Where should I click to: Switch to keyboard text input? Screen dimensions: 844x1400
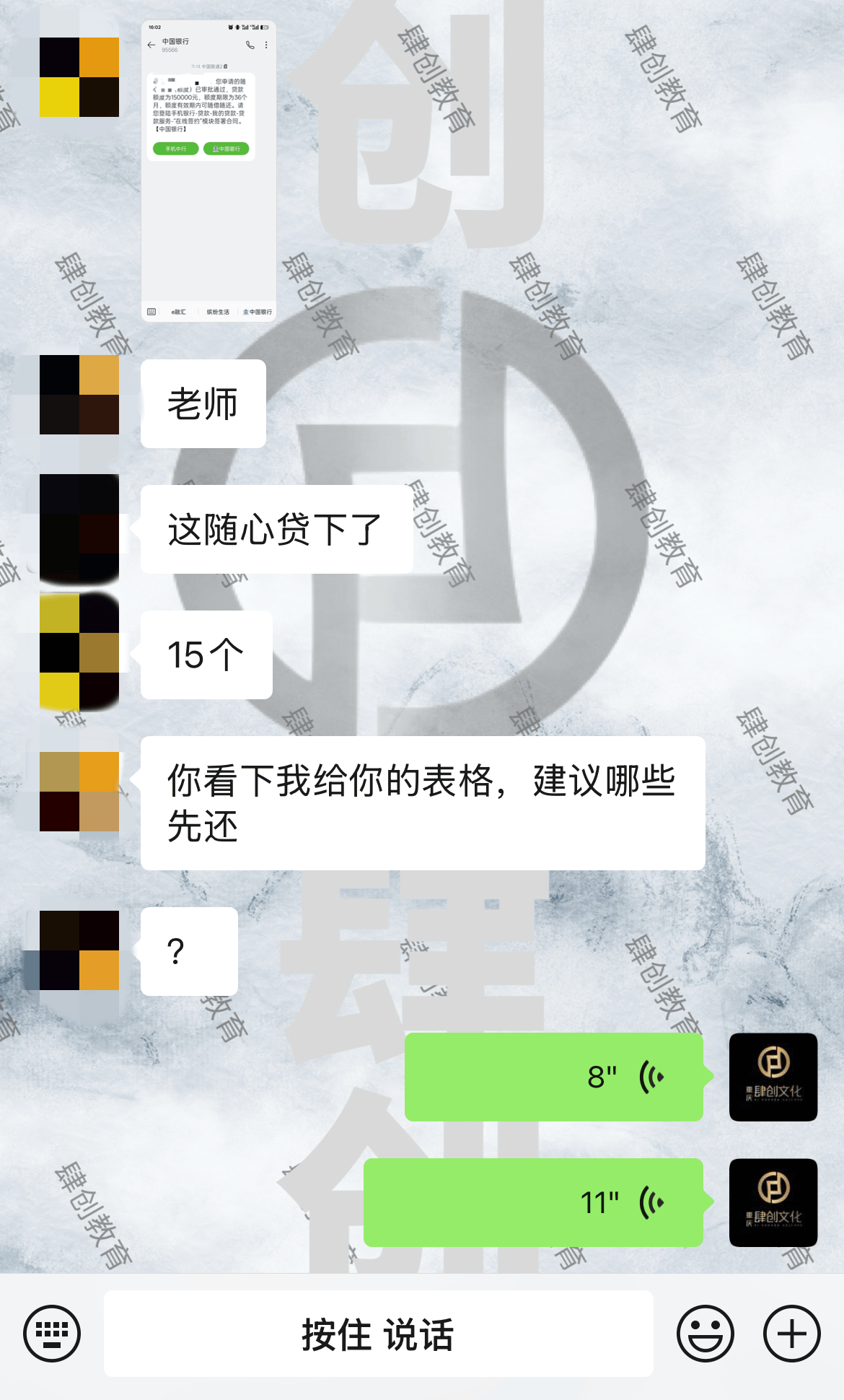coord(52,1334)
